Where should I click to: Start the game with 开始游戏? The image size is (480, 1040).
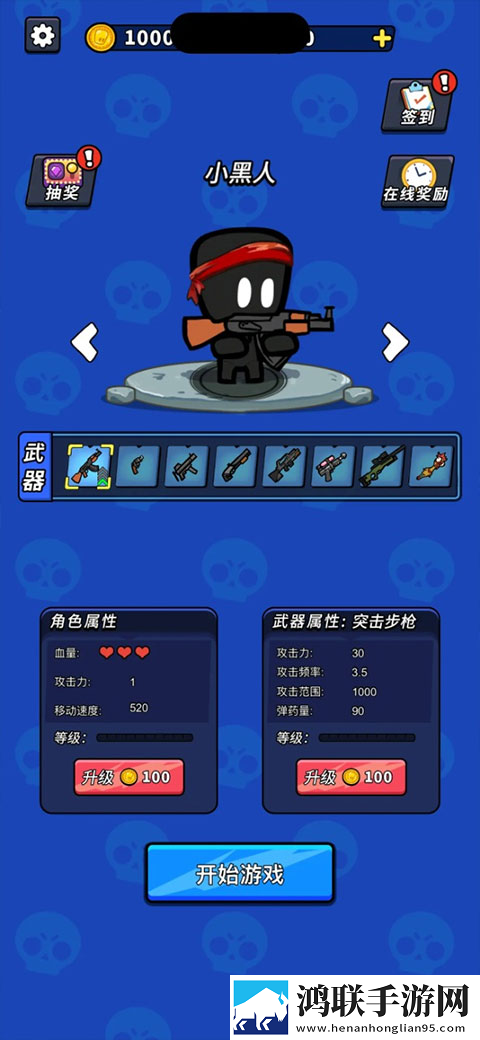[x=240, y=874]
